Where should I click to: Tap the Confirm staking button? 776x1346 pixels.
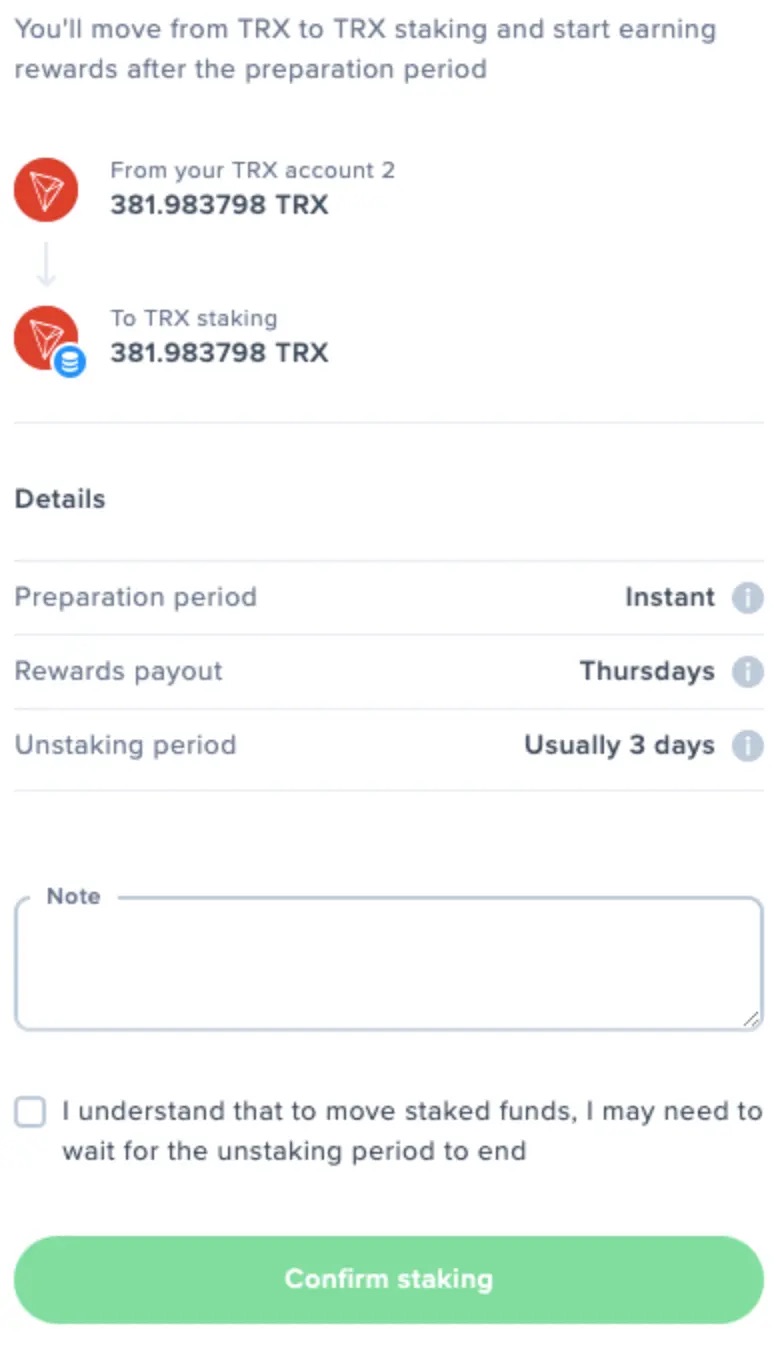tap(388, 1279)
